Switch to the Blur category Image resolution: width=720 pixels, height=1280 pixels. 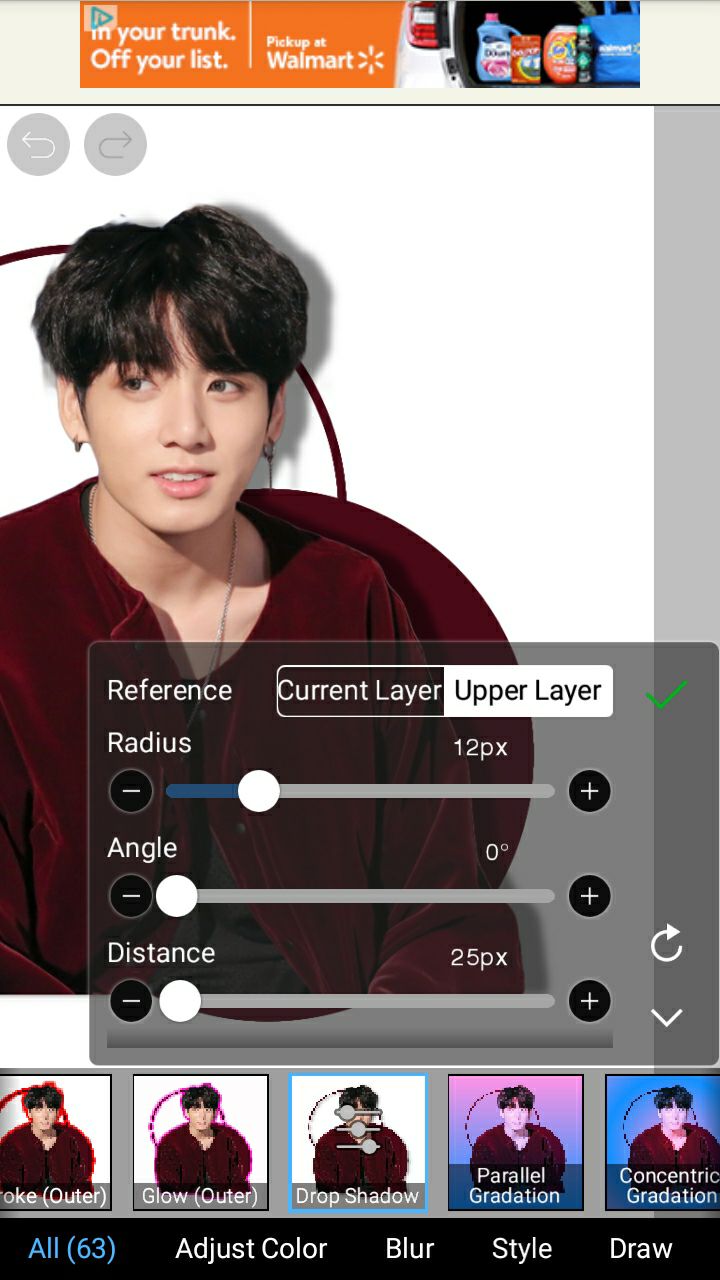point(410,1249)
